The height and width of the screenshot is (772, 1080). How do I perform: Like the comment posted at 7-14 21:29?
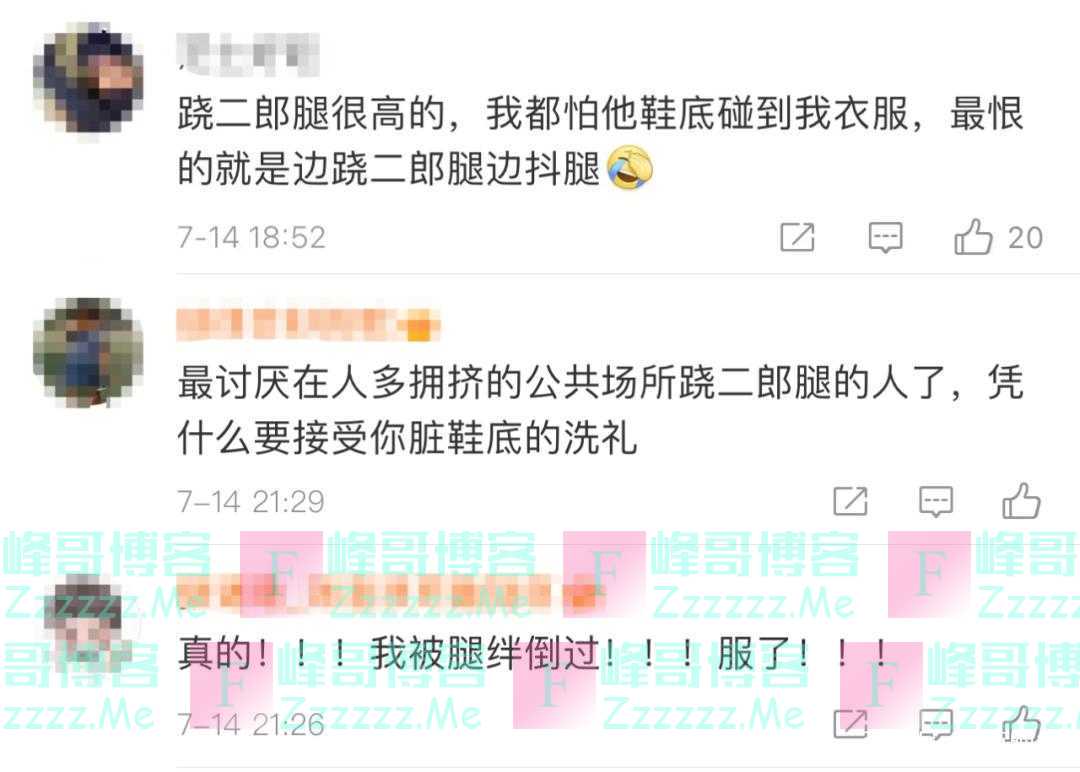coord(1022,501)
